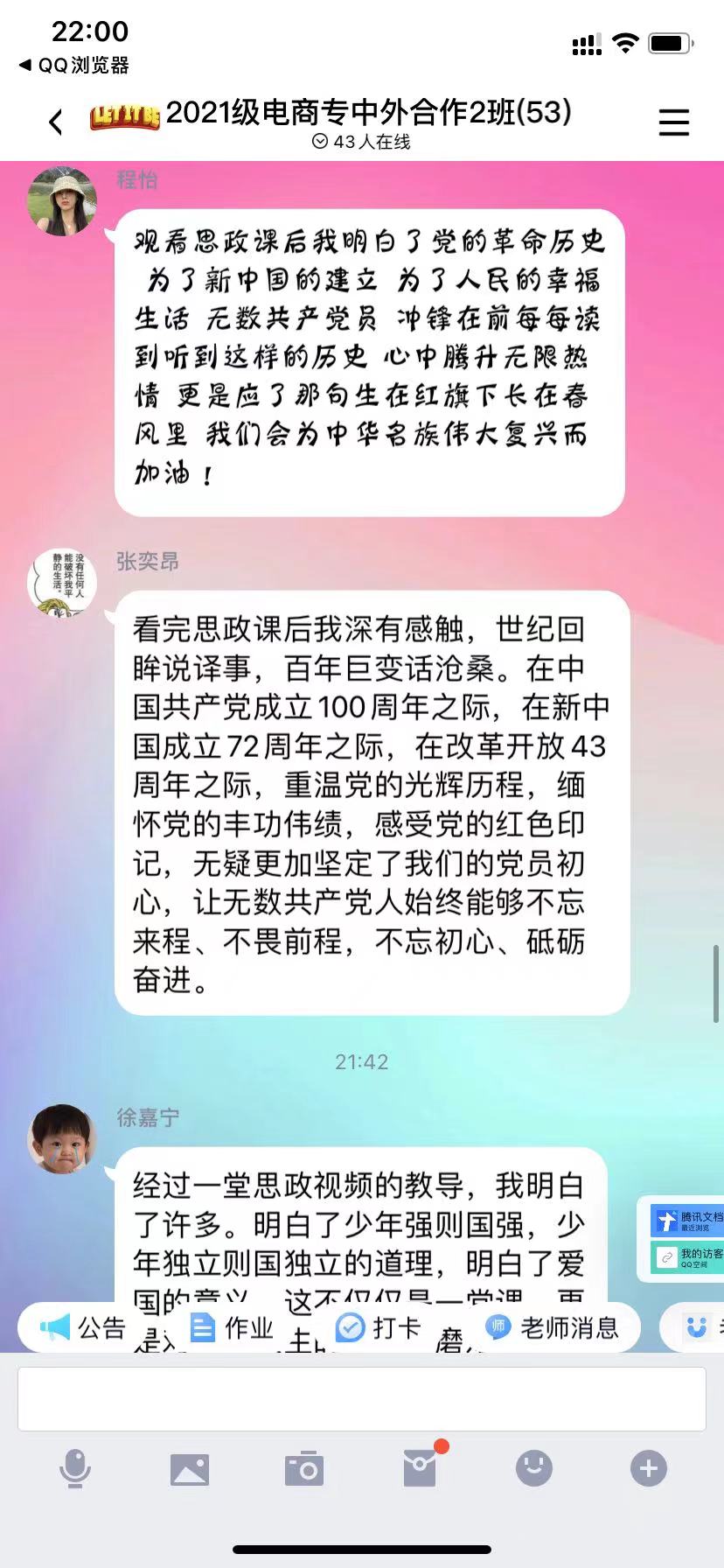The height and width of the screenshot is (1568, 724).
Task: Open 我的访客 QQ空间 shortcut
Action: click(688, 1258)
